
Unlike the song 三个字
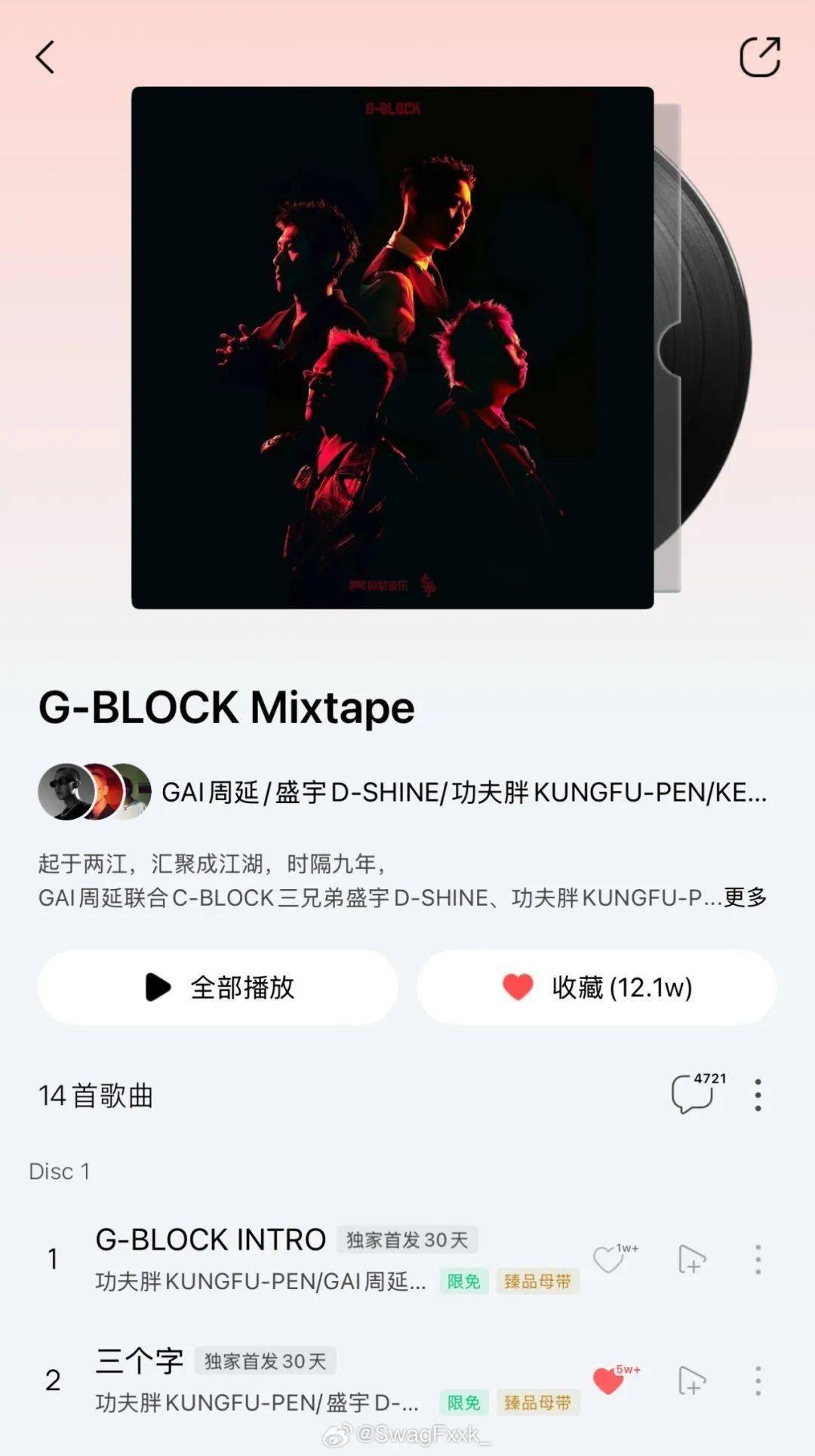609,1381
